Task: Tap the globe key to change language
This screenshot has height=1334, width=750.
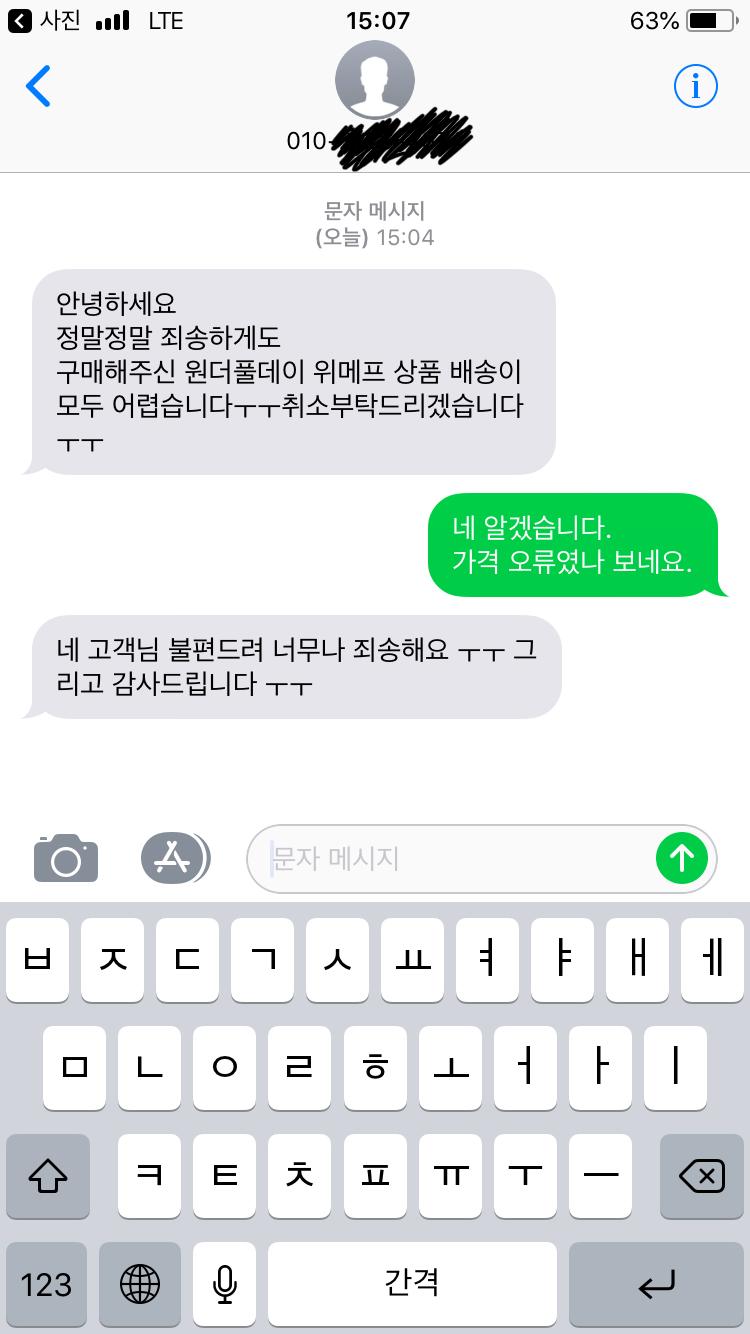Action: pyautogui.click(x=139, y=1284)
